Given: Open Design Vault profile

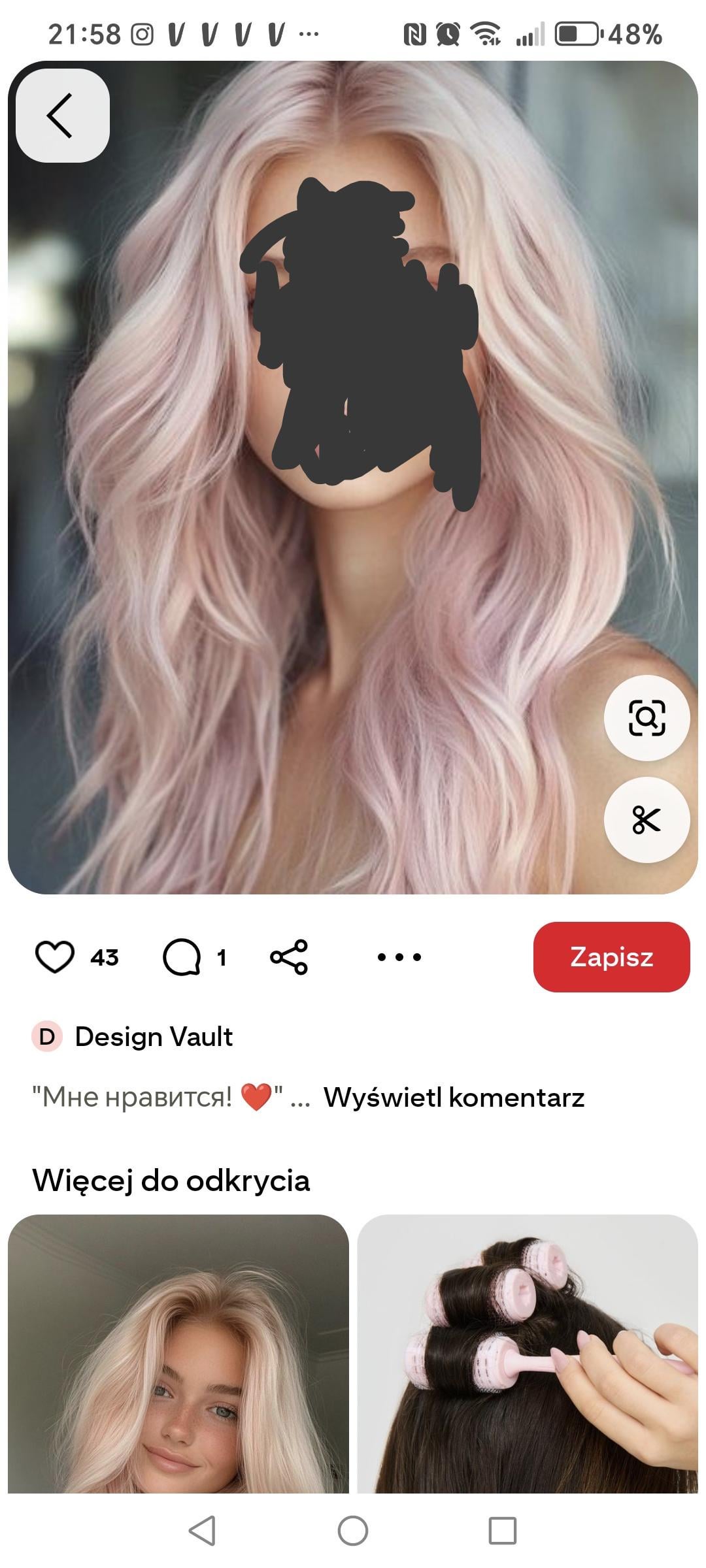Looking at the screenshot, I should 153,1037.
